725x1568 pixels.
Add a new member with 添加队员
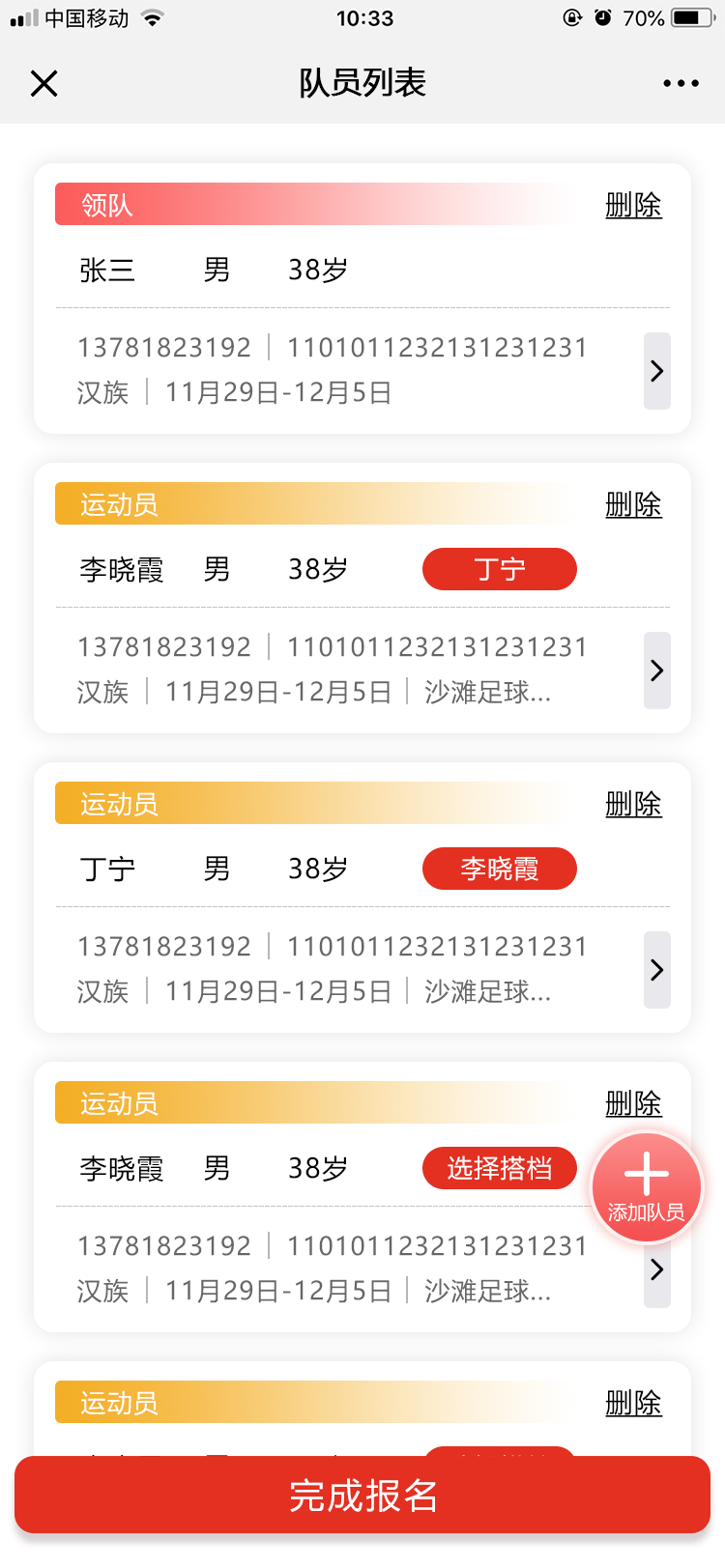(646, 1187)
